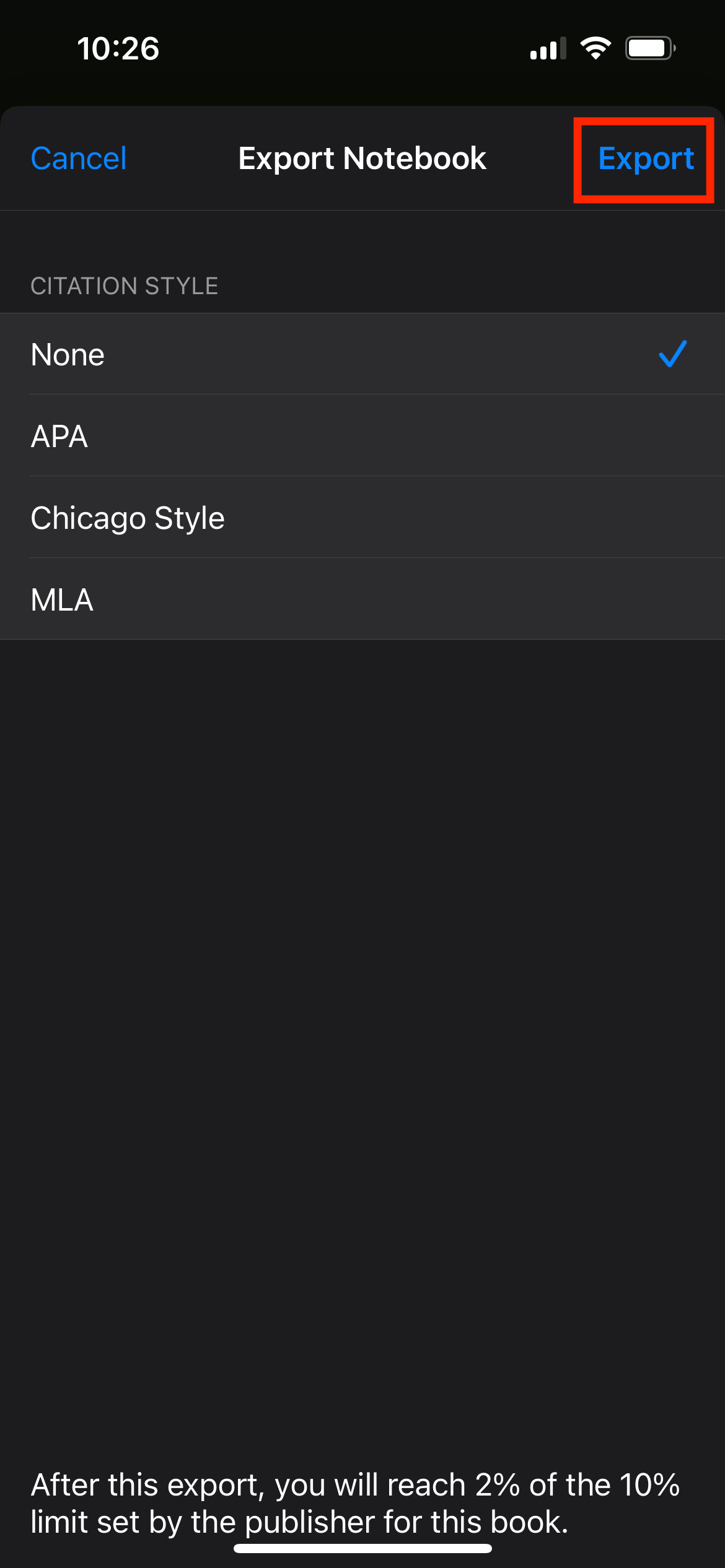Image resolution: width=725 pixels, height=1568 pixels.
Task: Click the CITATION STYLE section header
Action: [x=124, y=285]
